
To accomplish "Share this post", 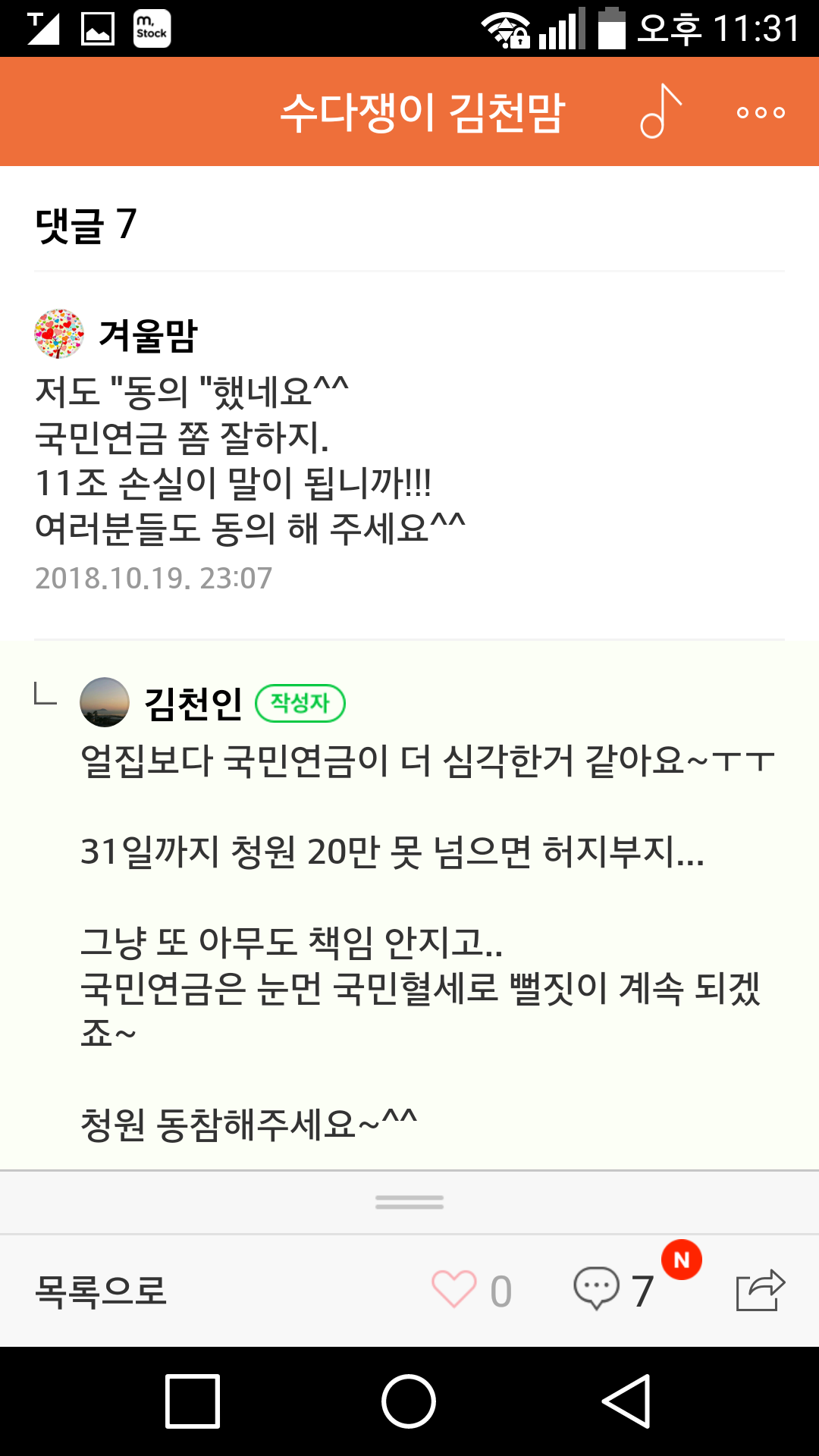I will [761, 1290].
